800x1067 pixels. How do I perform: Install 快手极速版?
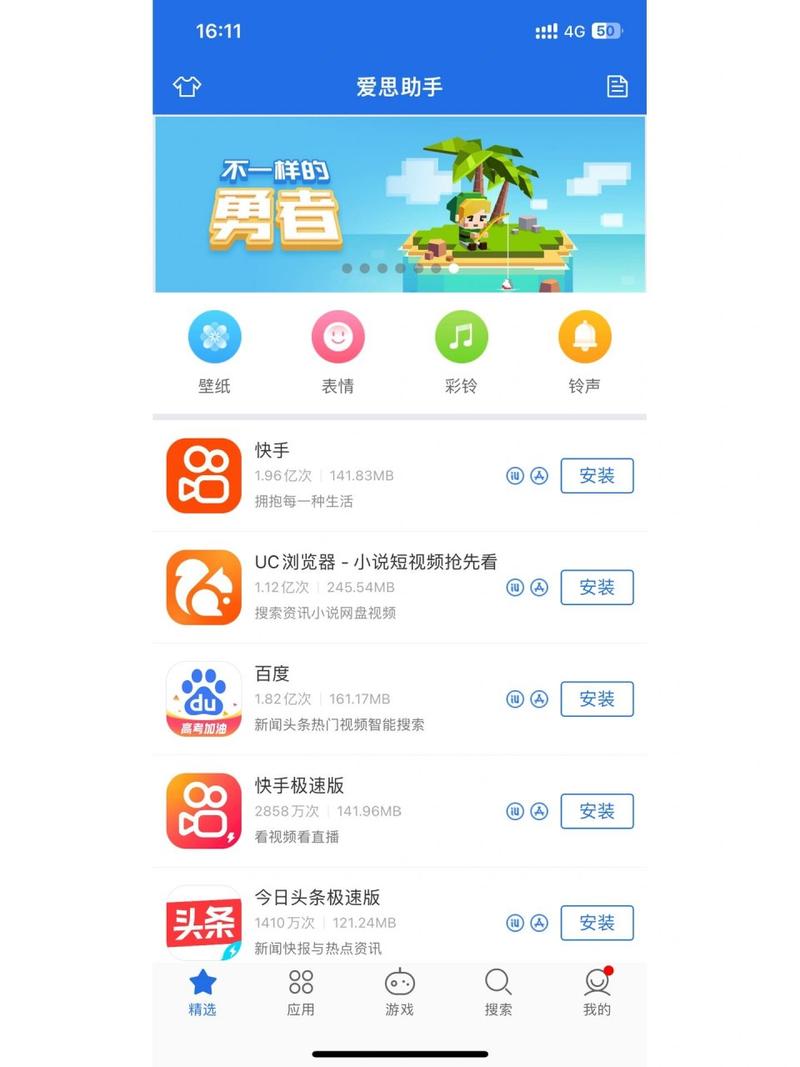[x=597, y=811]
